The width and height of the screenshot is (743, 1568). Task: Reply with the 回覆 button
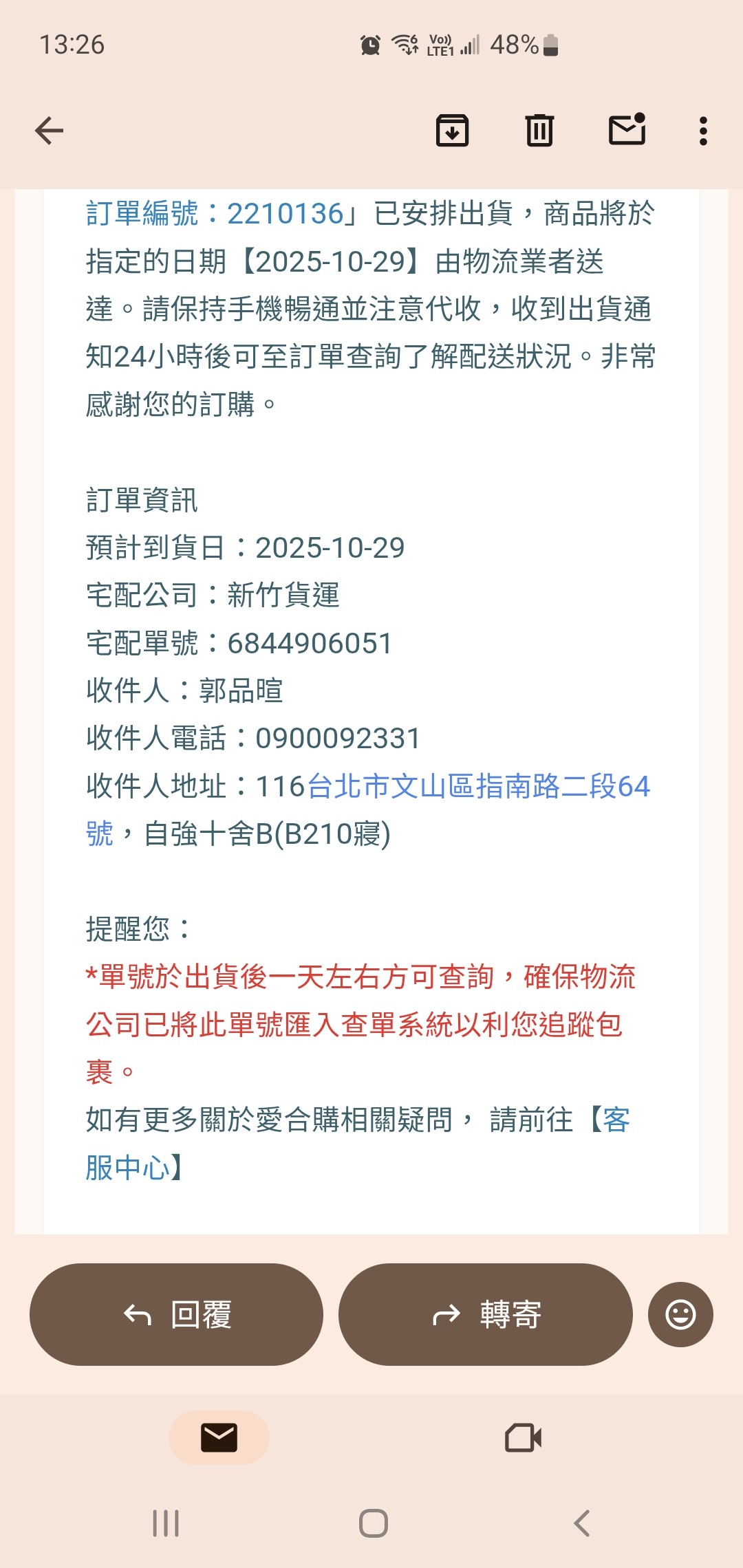tap(176, 1314)
